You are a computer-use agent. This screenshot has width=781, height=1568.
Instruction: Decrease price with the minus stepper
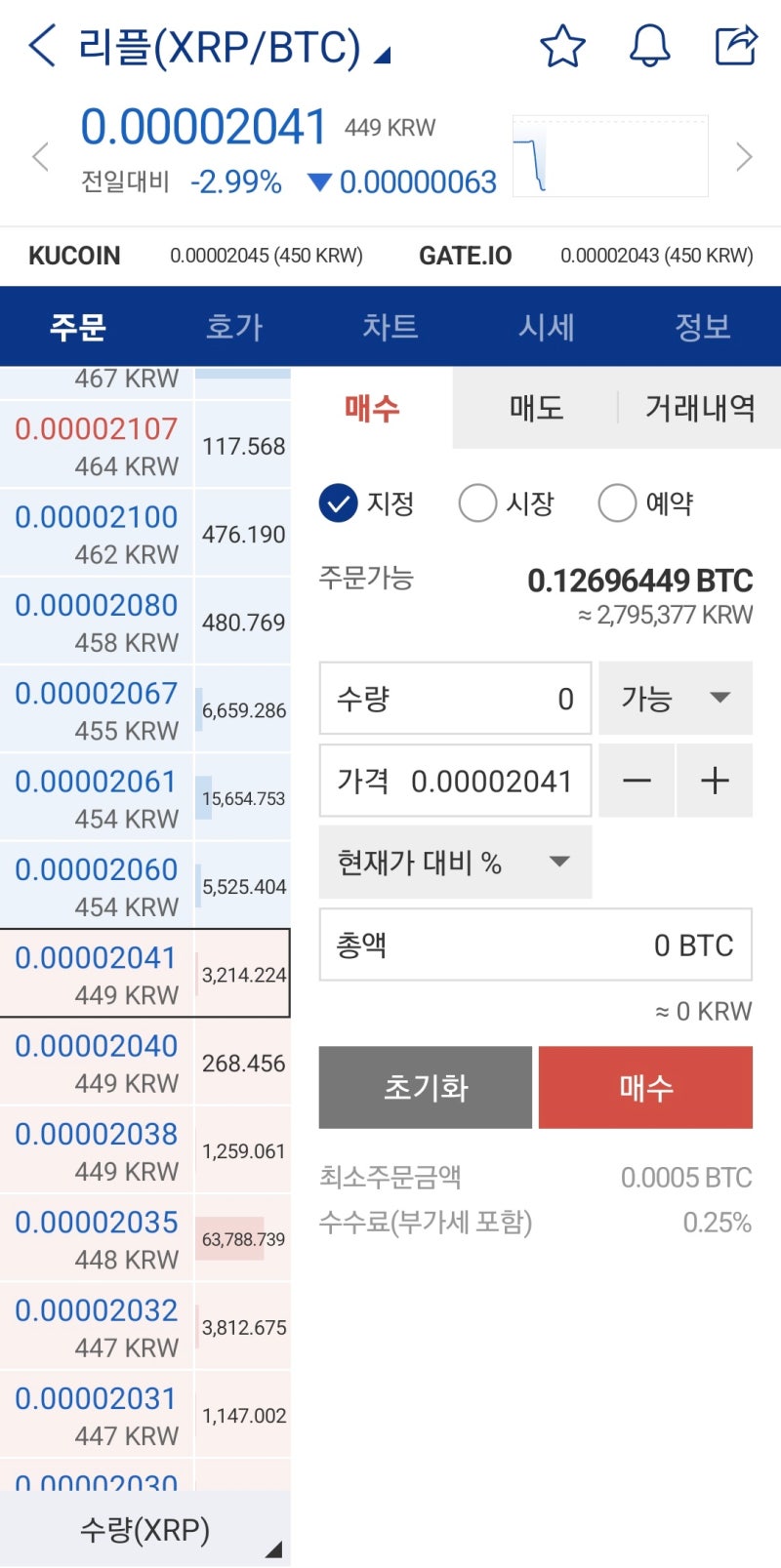pyautogui.click(x=637, y=780)
